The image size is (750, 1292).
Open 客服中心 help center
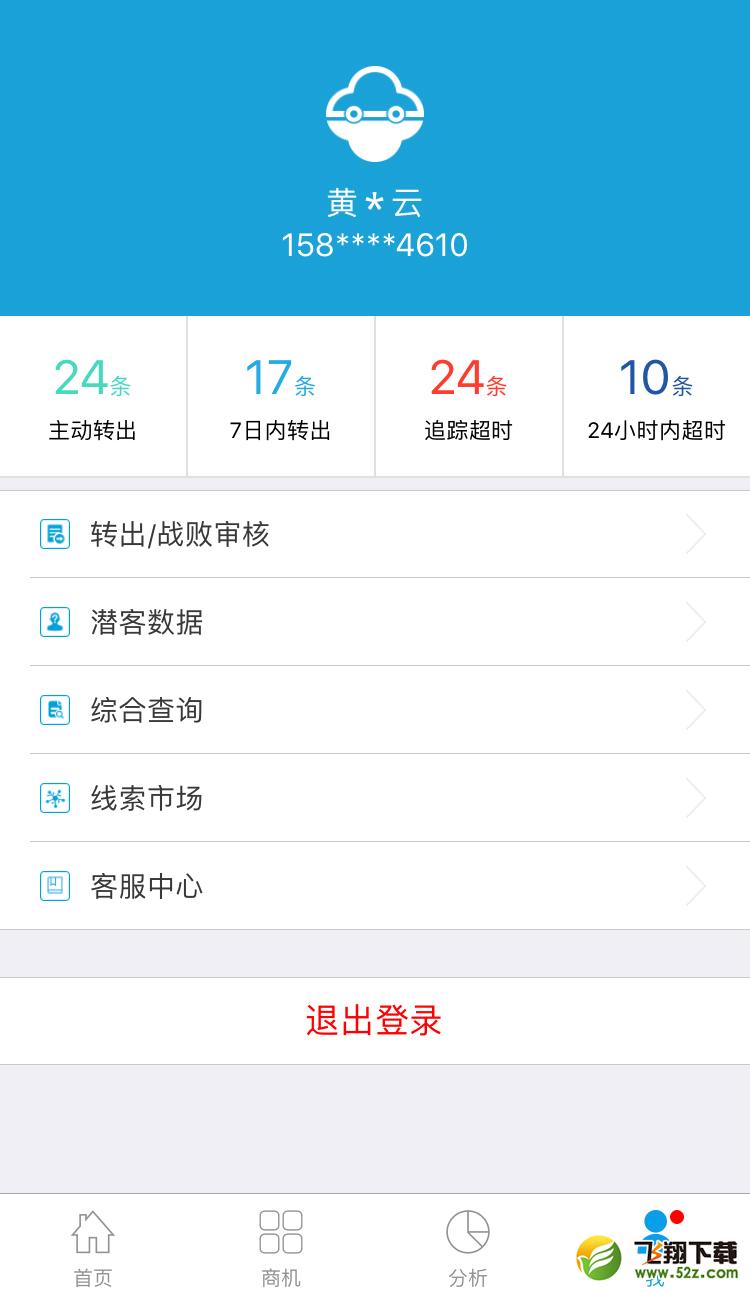[x=375, y=886]
